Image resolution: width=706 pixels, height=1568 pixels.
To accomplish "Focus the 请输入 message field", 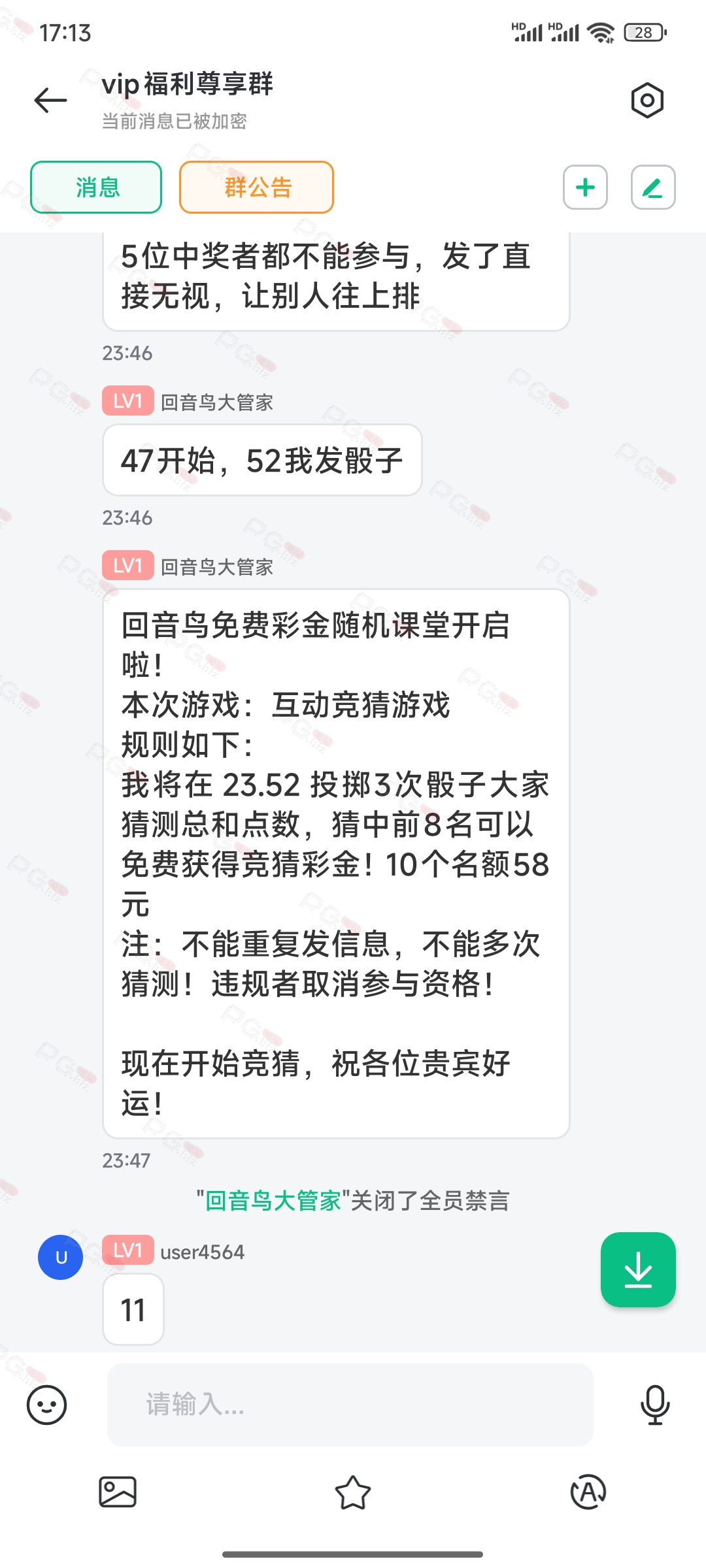I will pyautogui.click(x=350, y=1405).
